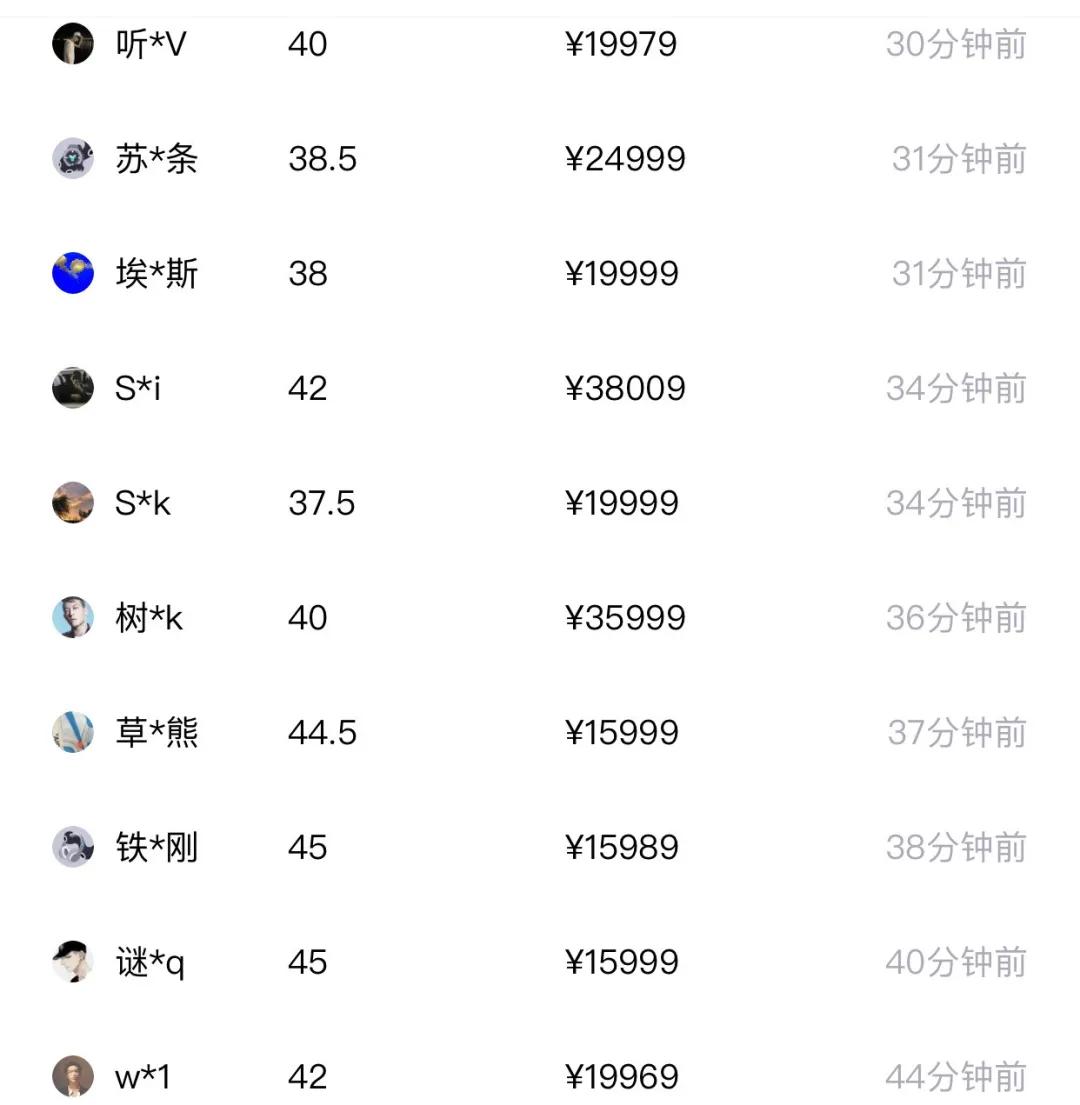Click the sunset avatar next to S*k
Viewport: 1080px width, 1105px height.
click(x=72, y=503)
